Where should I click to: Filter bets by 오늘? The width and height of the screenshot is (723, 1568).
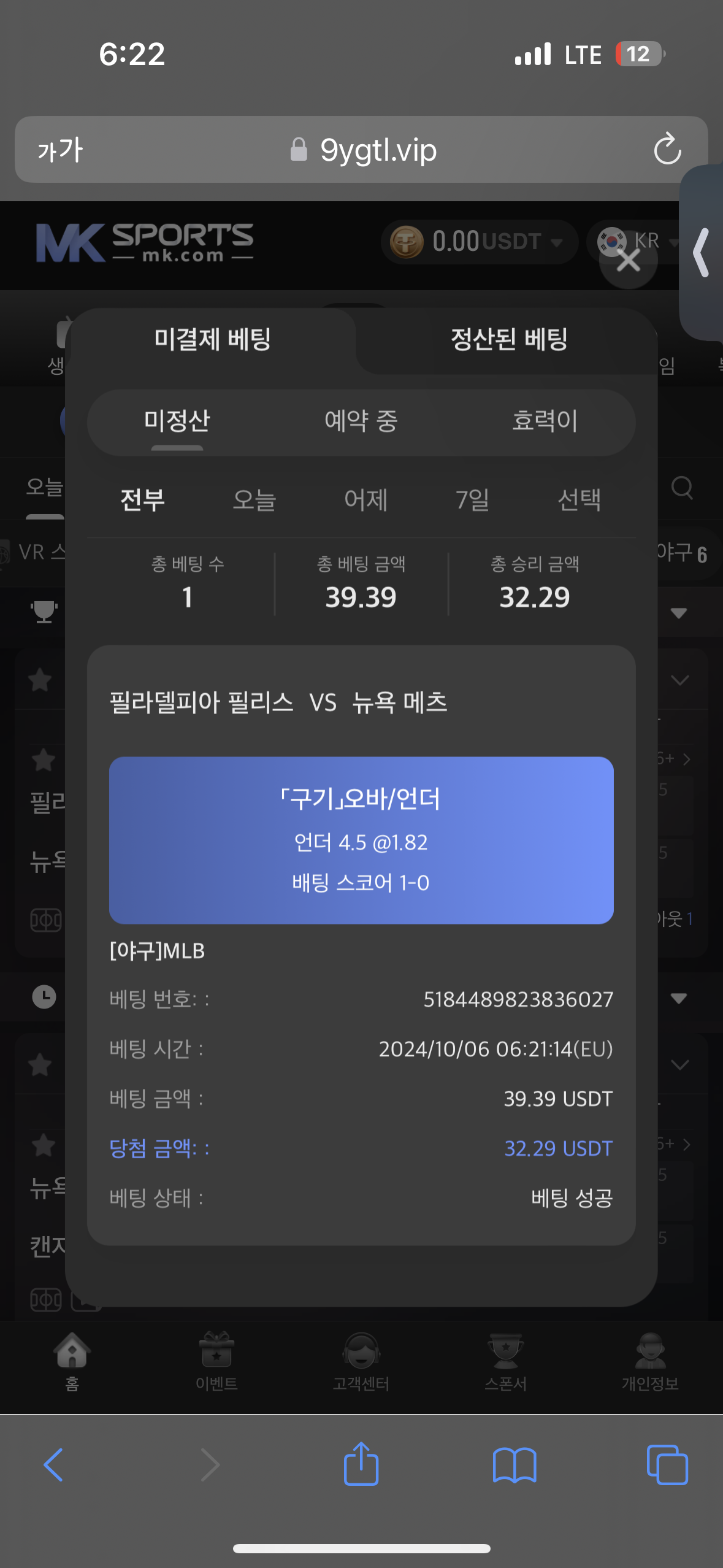[254, 500]
